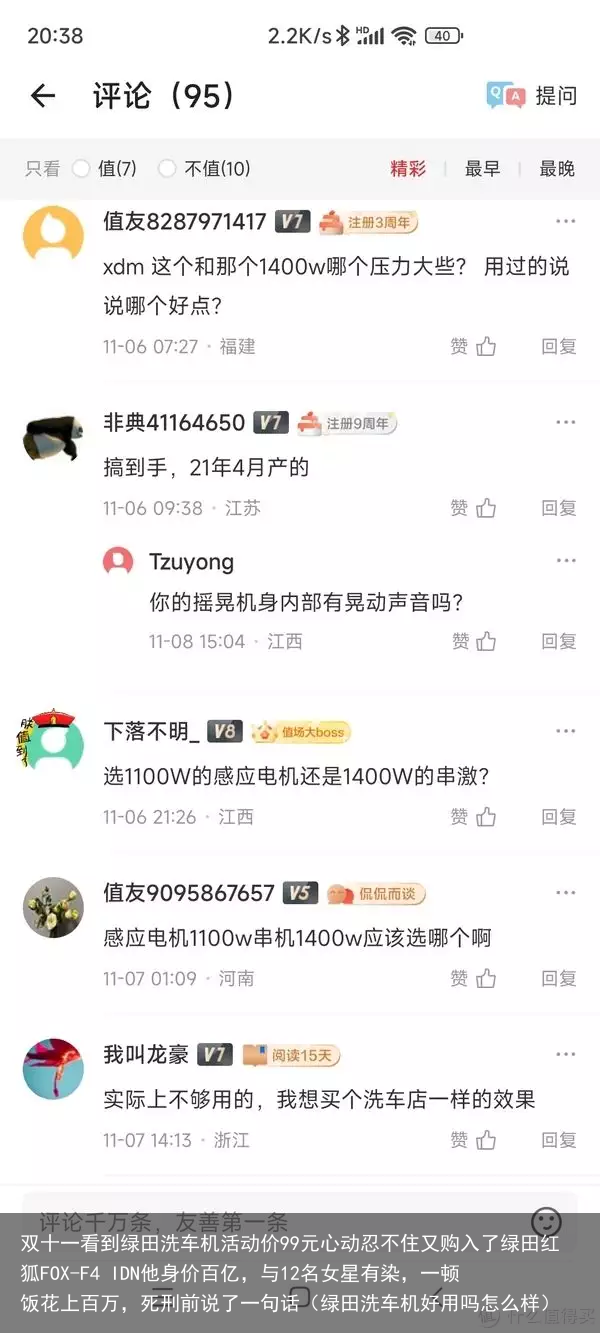
Task: Open the 提问 ask-question button
Action: pos(532,96)
